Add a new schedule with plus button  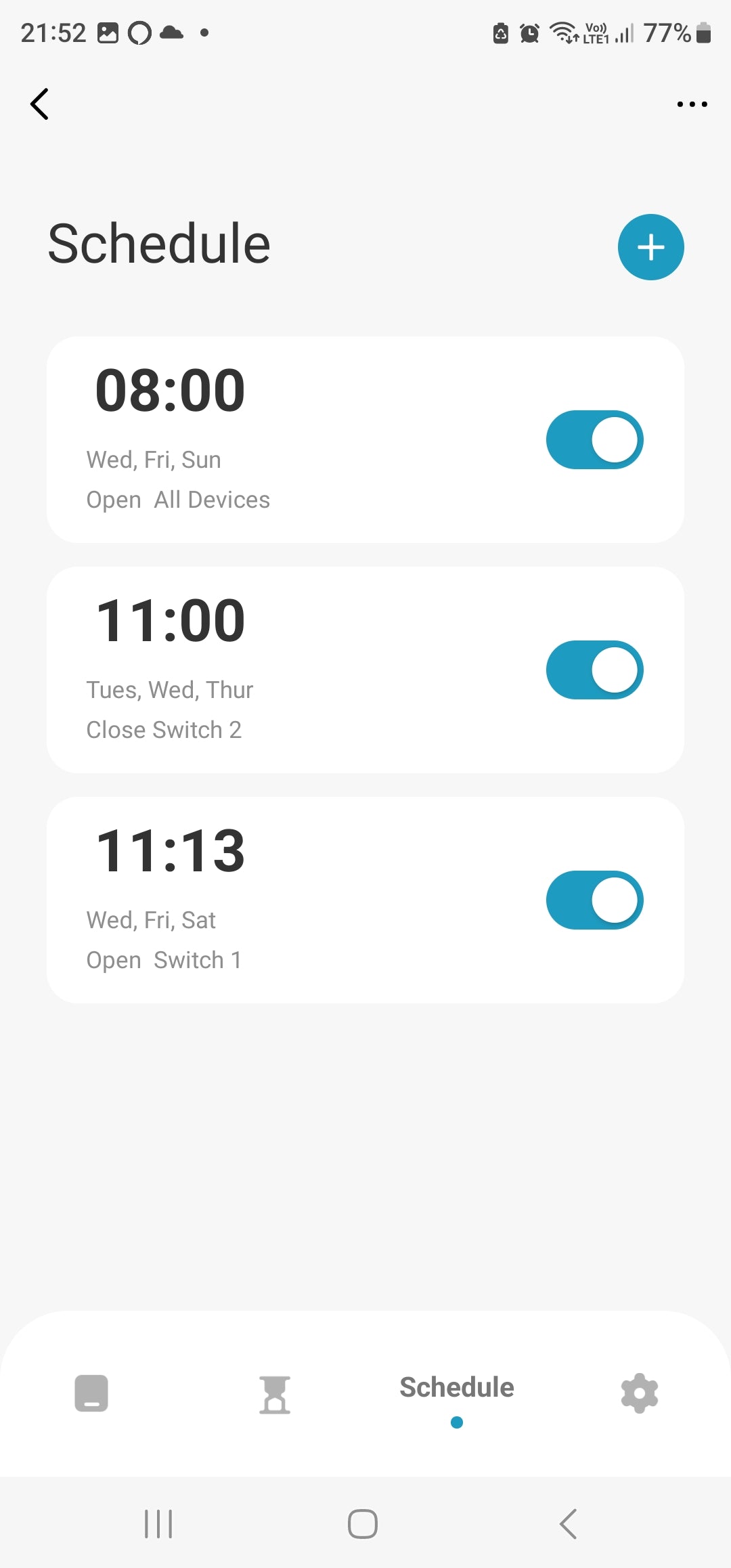click(x=650, y=247)
